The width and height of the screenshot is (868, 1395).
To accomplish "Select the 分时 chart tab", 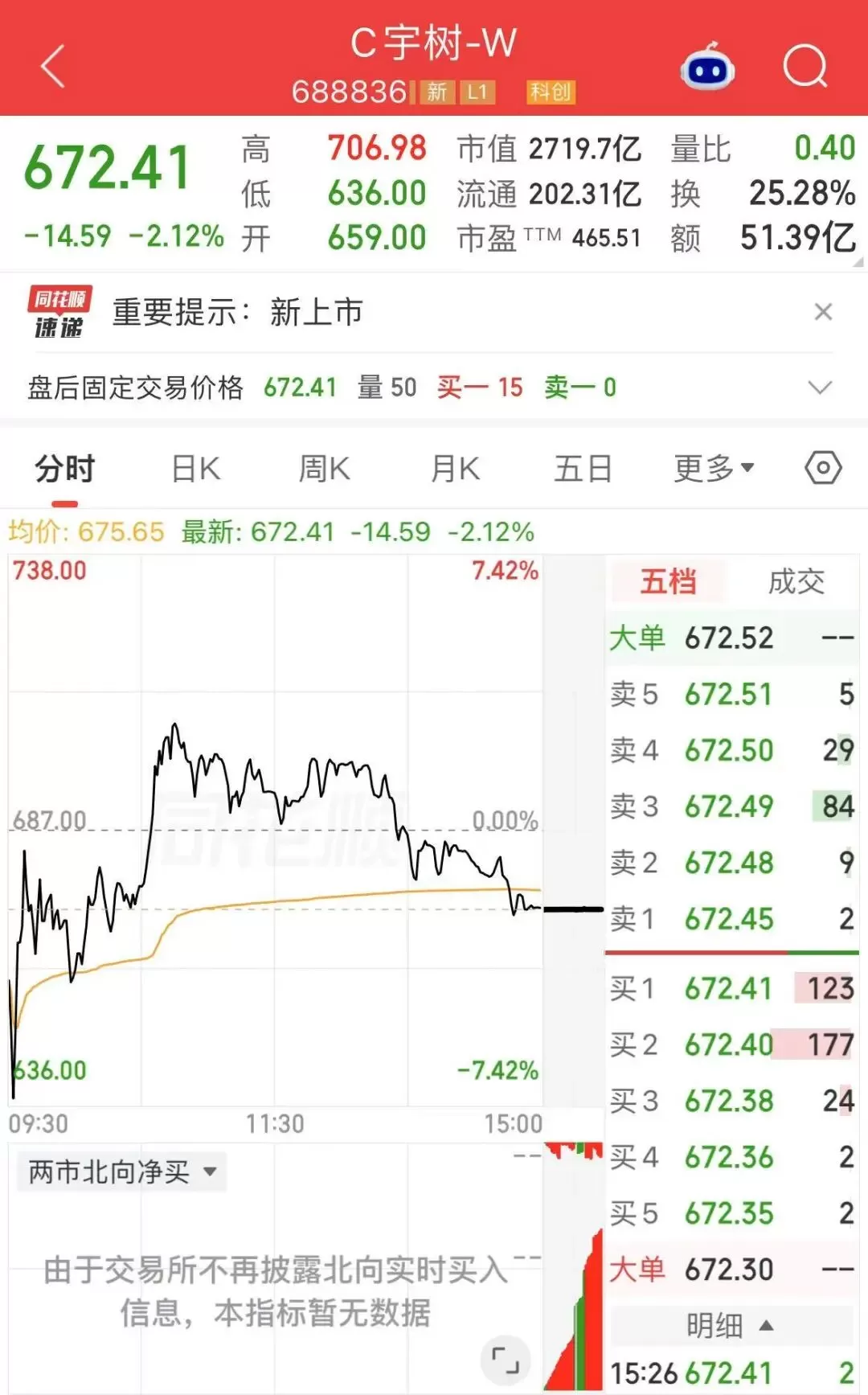I will [x=64, y=469].
